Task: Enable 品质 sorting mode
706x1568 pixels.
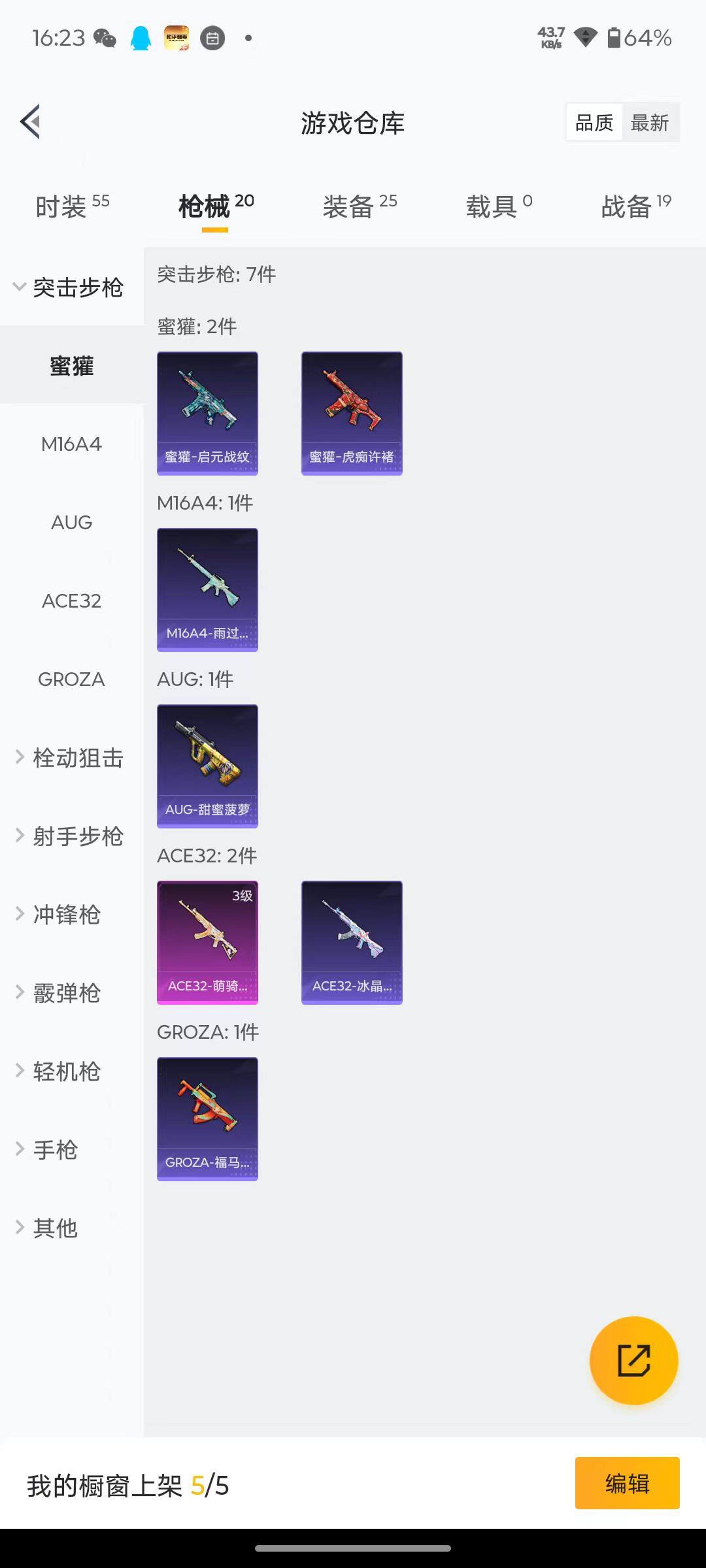Action: (x=593, y=122)
